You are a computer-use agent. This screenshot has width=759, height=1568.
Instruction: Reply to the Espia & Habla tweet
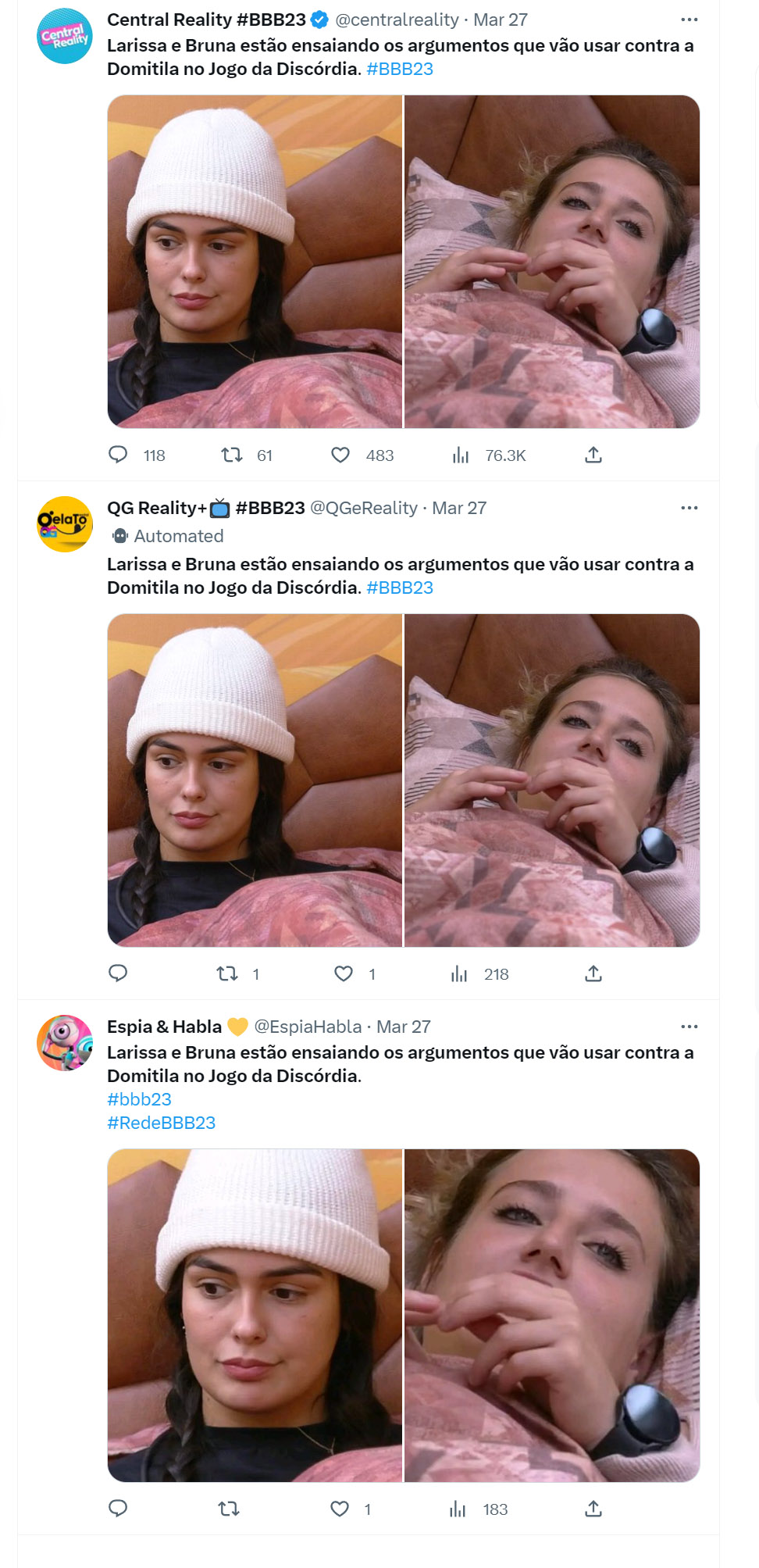tap(118, 1509)
